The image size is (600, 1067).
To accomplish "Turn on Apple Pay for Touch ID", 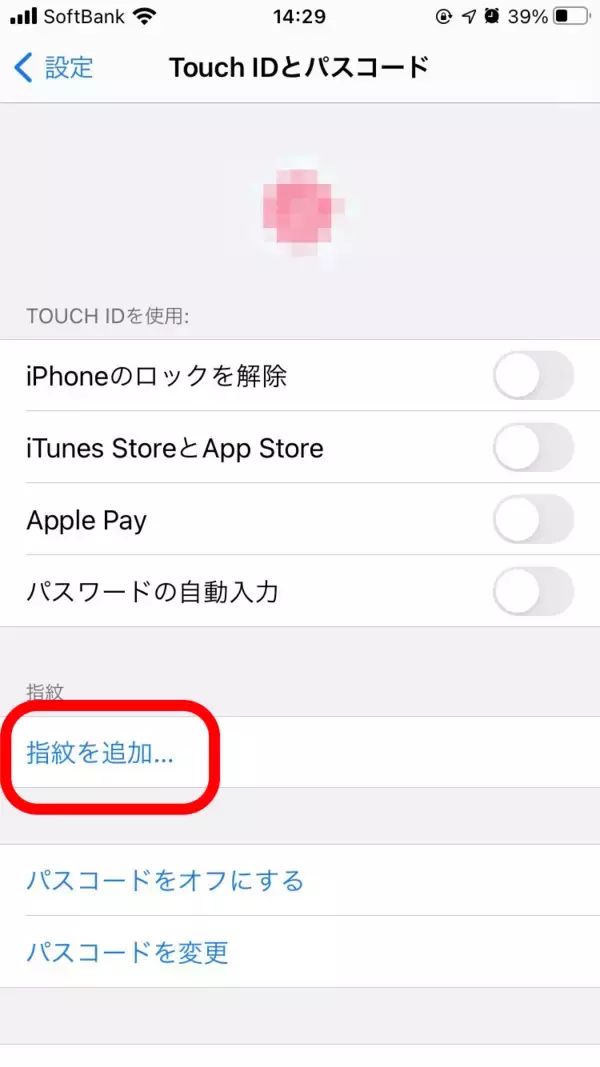I will [533, 520].
